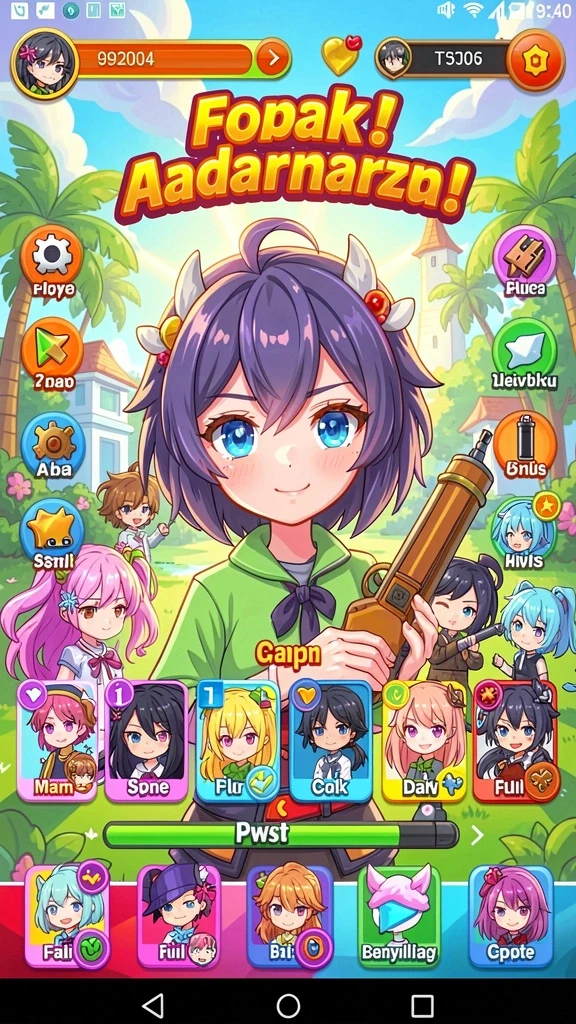
Task: Switch to the Cppte tab
Action: 511,916
